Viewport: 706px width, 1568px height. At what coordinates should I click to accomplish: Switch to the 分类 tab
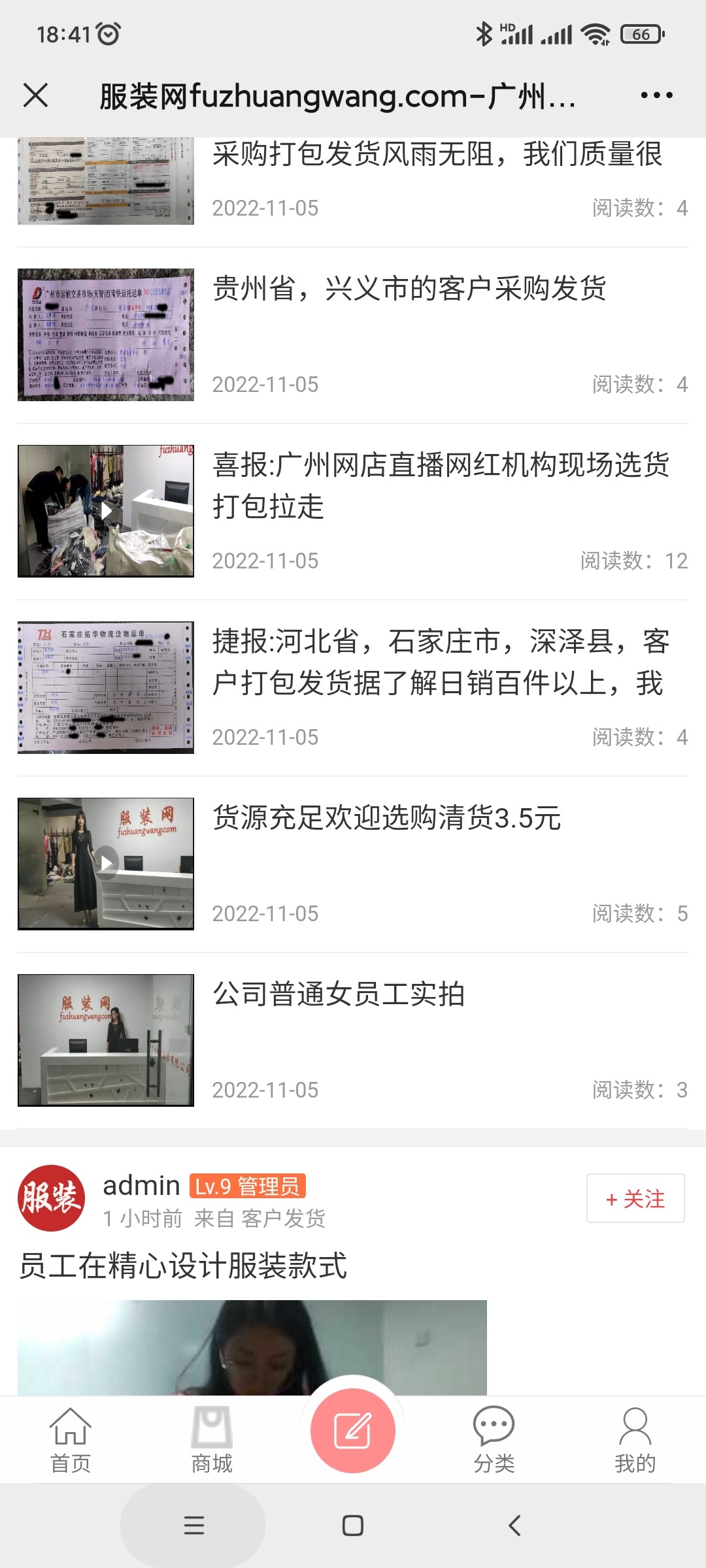tap(494, 1440)
